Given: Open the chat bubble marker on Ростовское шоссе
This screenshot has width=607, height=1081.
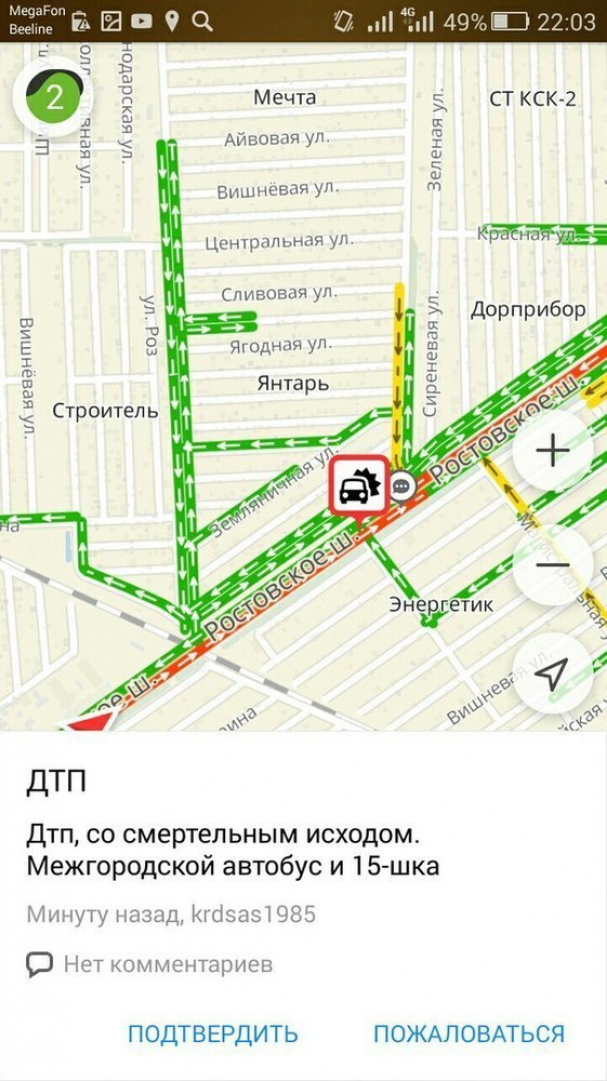Looking at the screenshot, I should pyautogui.click(x=403, y=486).
